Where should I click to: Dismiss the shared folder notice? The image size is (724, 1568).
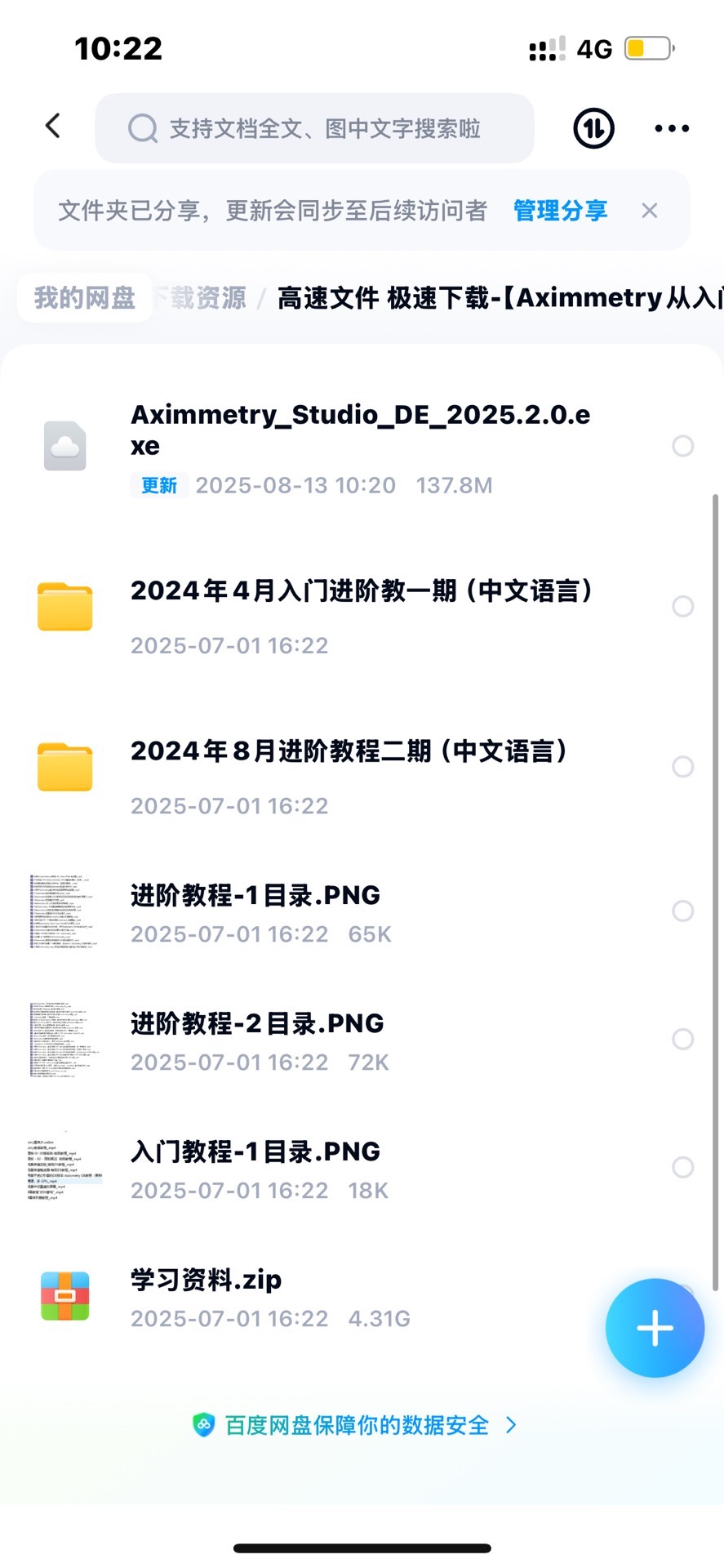(x=650, y=211)
